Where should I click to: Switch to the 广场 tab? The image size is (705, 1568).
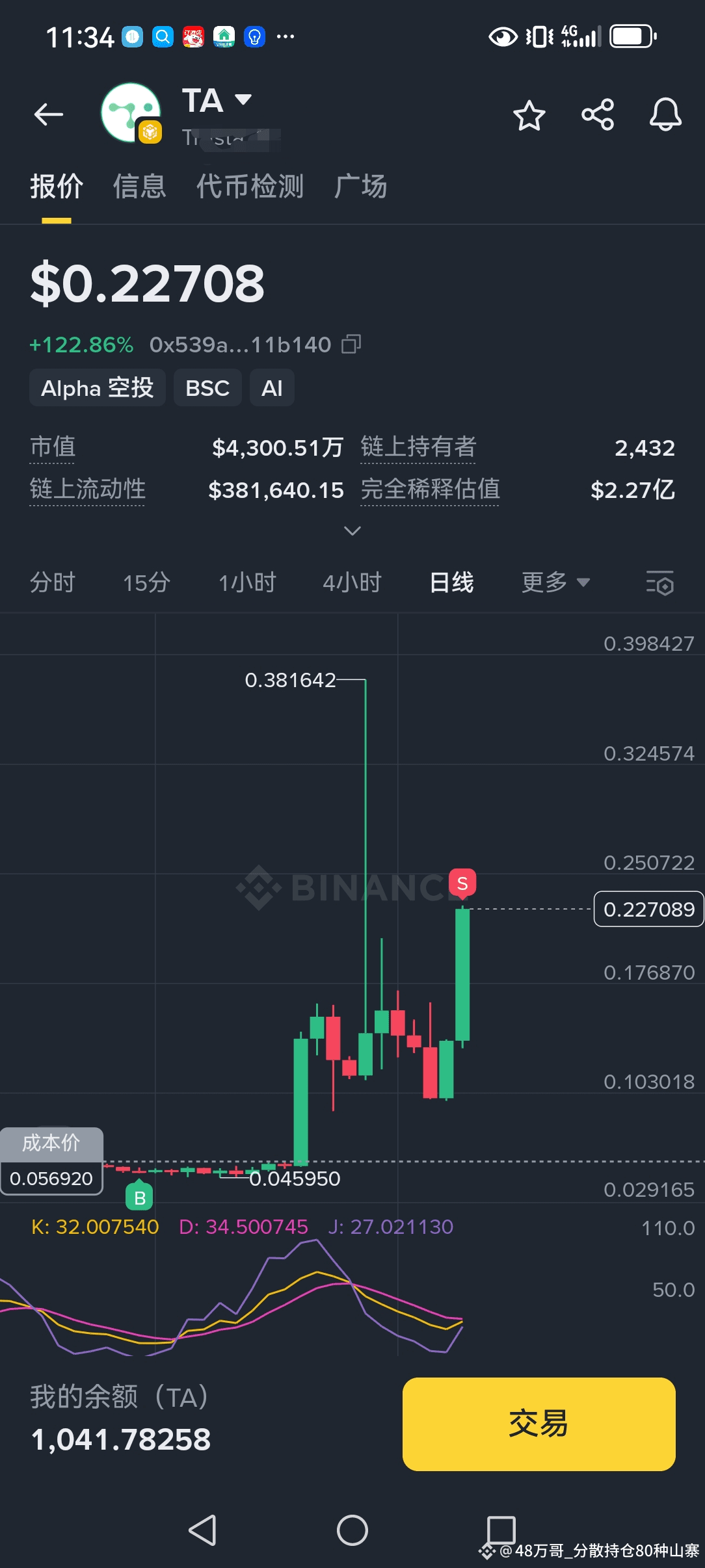pyautogui.click(x=361, y=187)
